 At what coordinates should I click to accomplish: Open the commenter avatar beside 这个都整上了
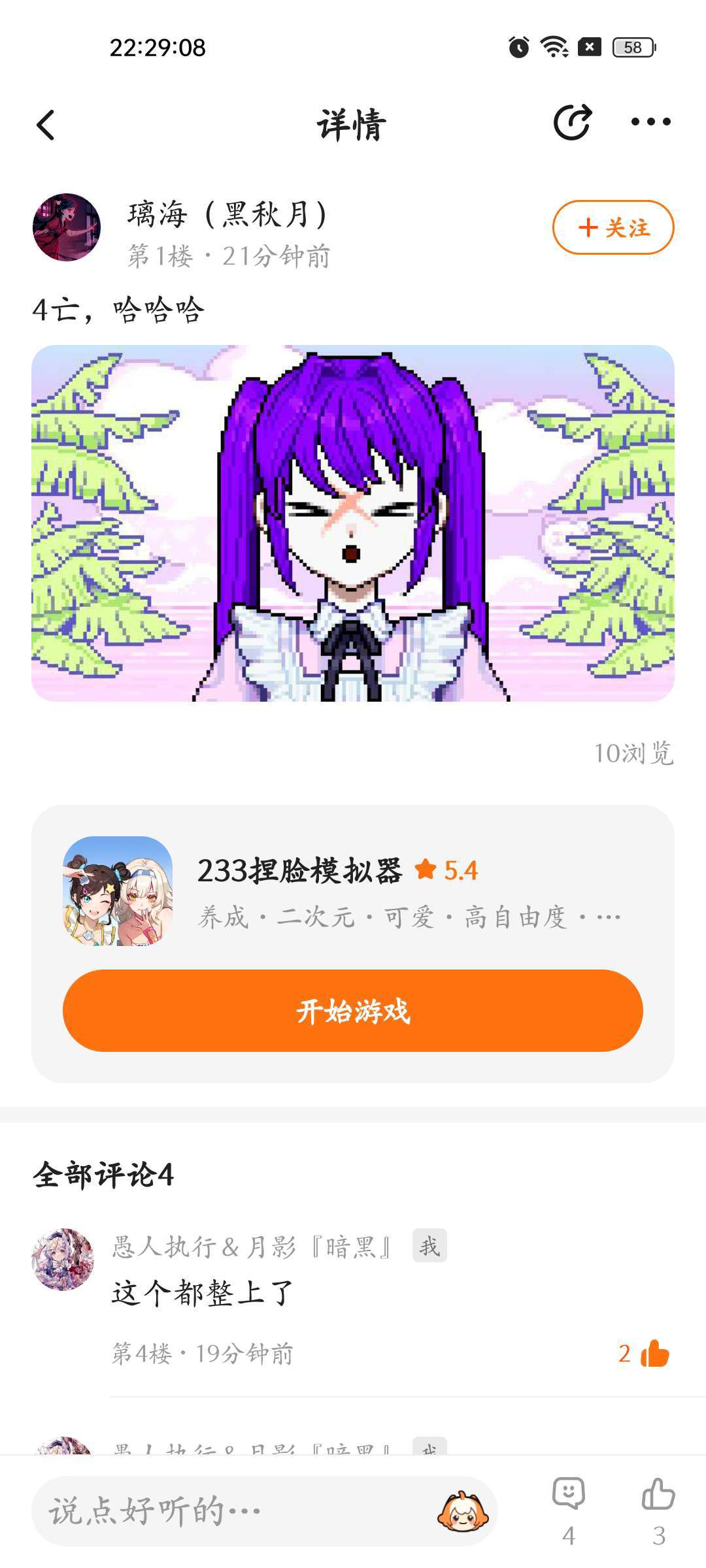(63, 1259)
